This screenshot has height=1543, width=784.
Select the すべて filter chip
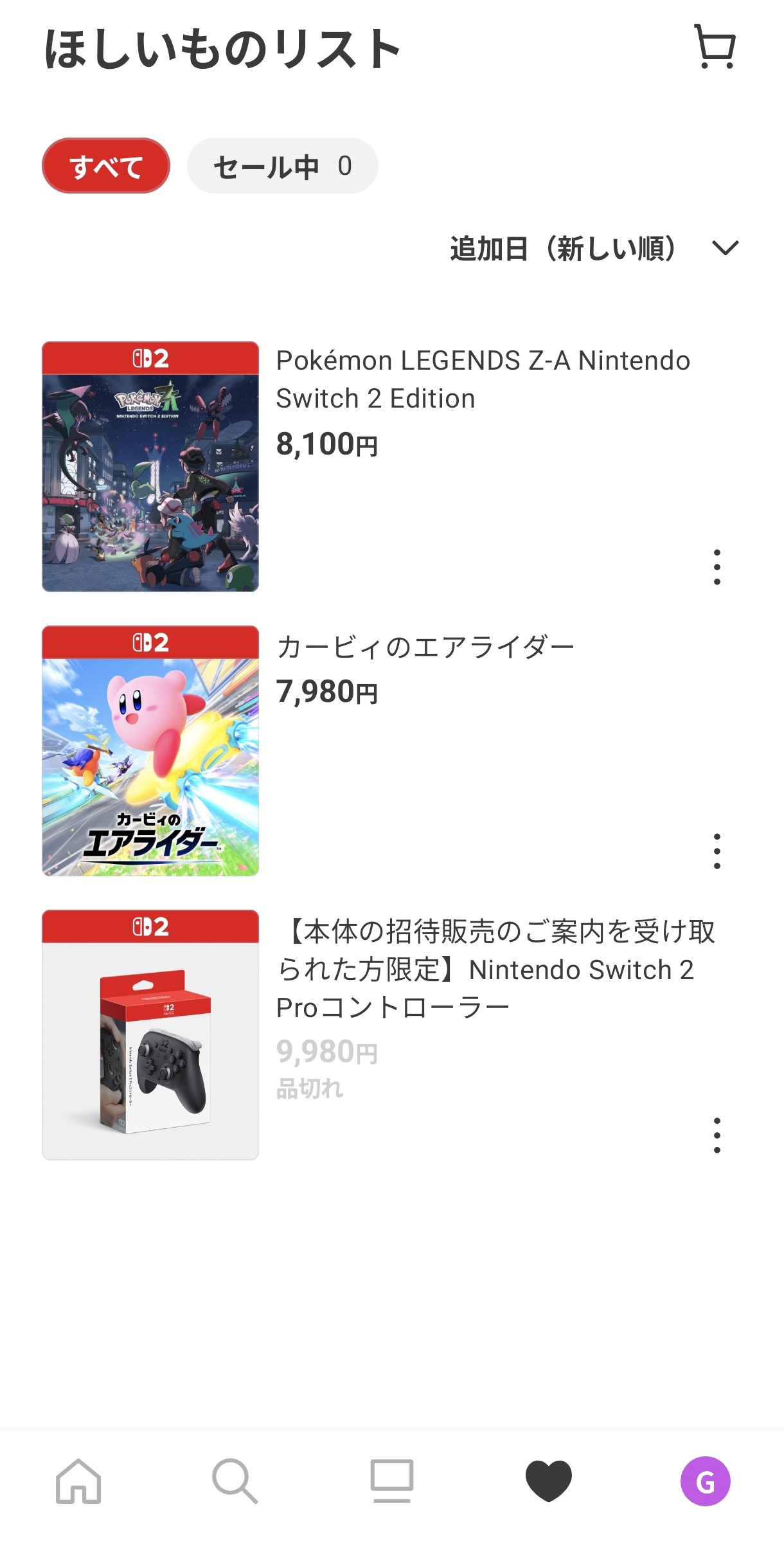coord(106,165)
